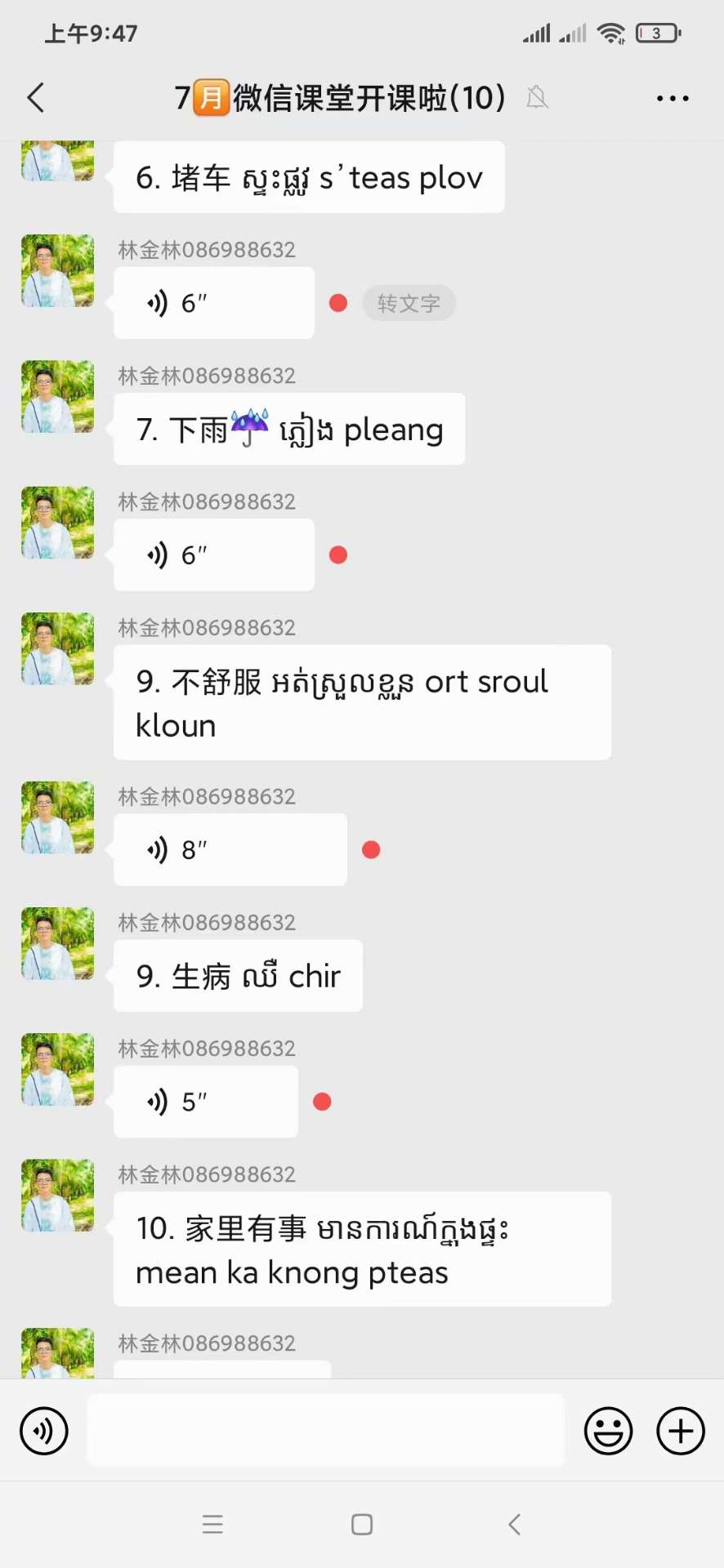Play the voice message under s'teas plov
The width and height of the screenshot is (724, 1568).
(213, 303)
